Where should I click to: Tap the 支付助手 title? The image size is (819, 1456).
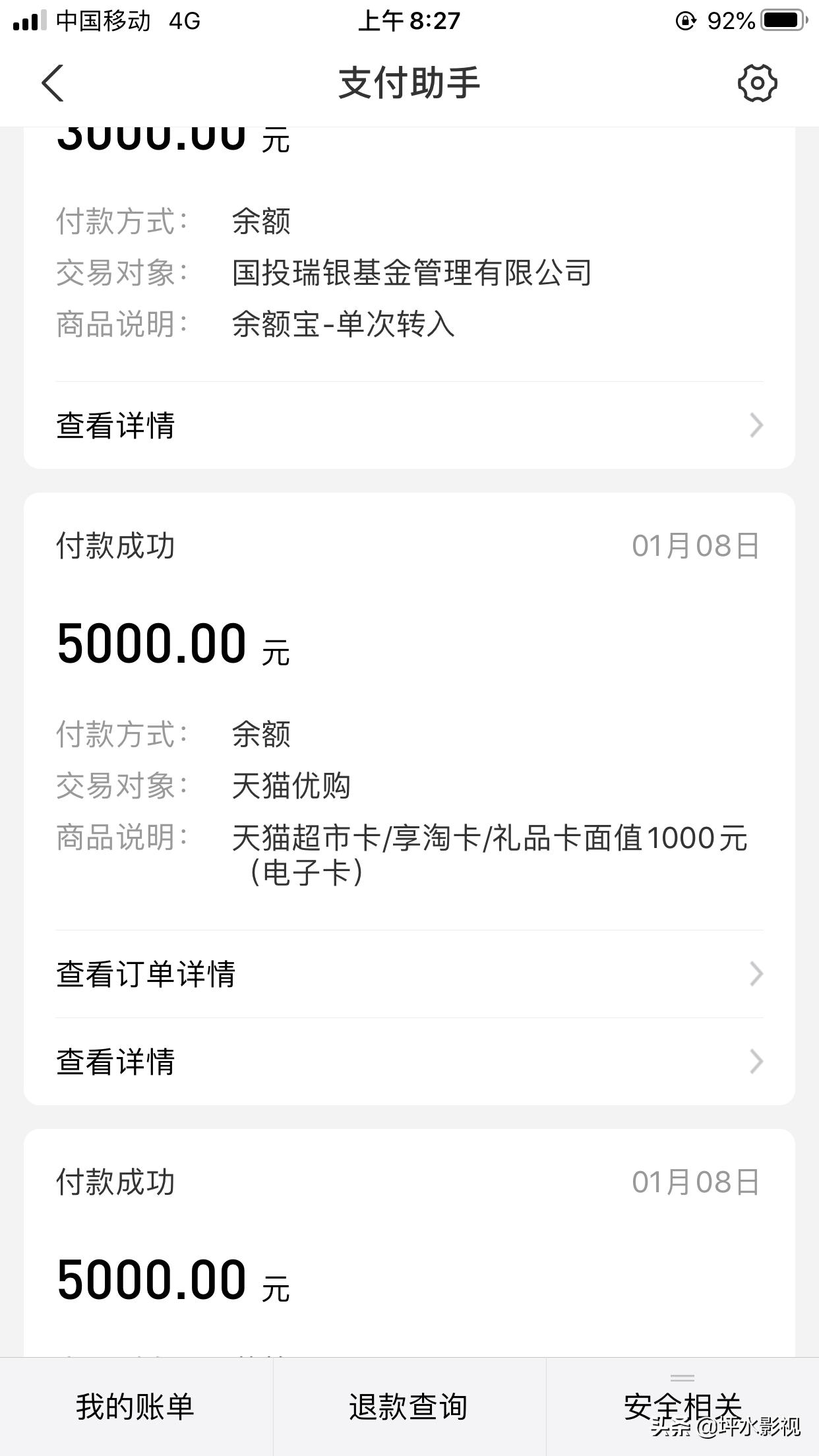(409, 84)
